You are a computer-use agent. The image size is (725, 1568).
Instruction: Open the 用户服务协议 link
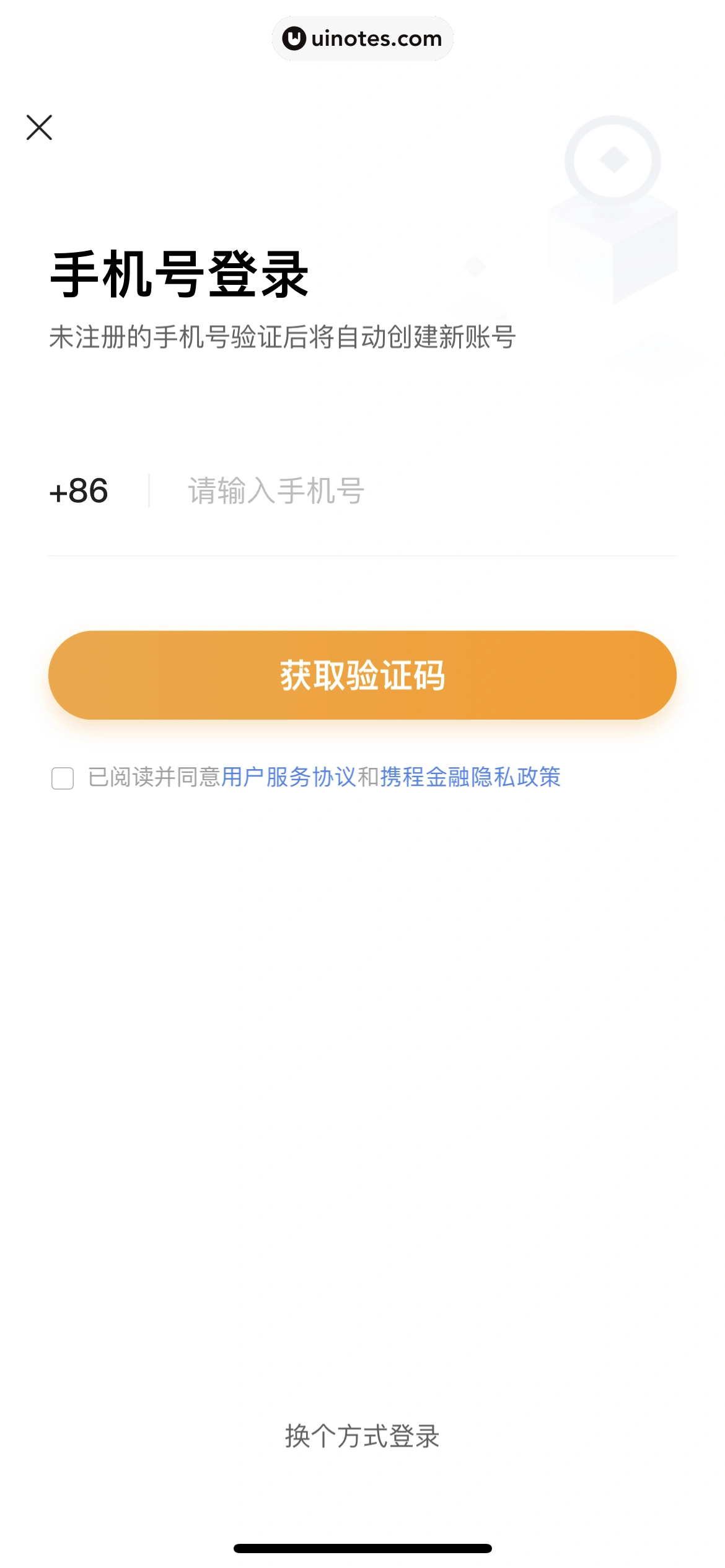(x=289, y=777)
